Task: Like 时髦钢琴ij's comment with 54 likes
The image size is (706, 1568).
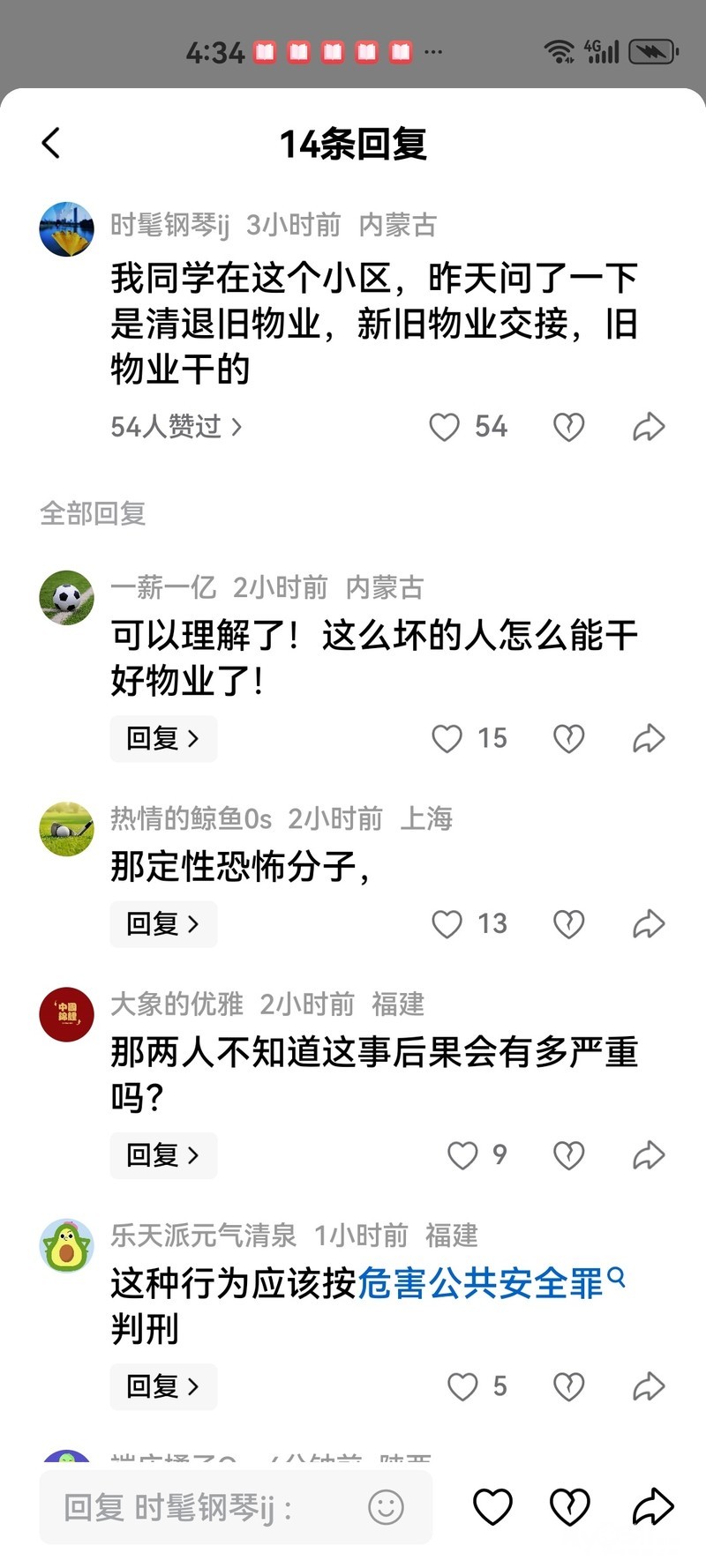Action: [x=445, y=427]
